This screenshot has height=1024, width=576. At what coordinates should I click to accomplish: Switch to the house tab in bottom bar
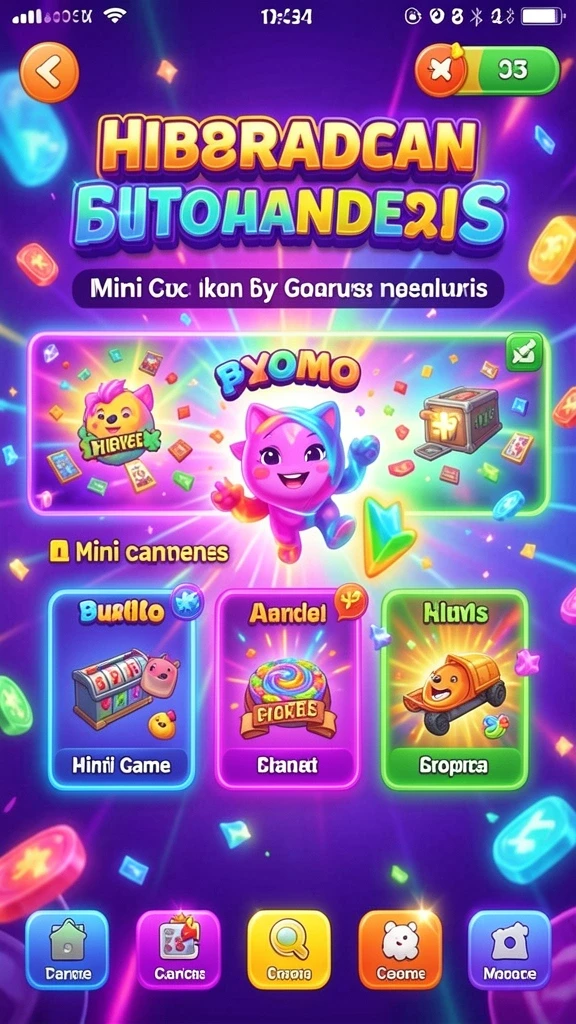(67, 950)
